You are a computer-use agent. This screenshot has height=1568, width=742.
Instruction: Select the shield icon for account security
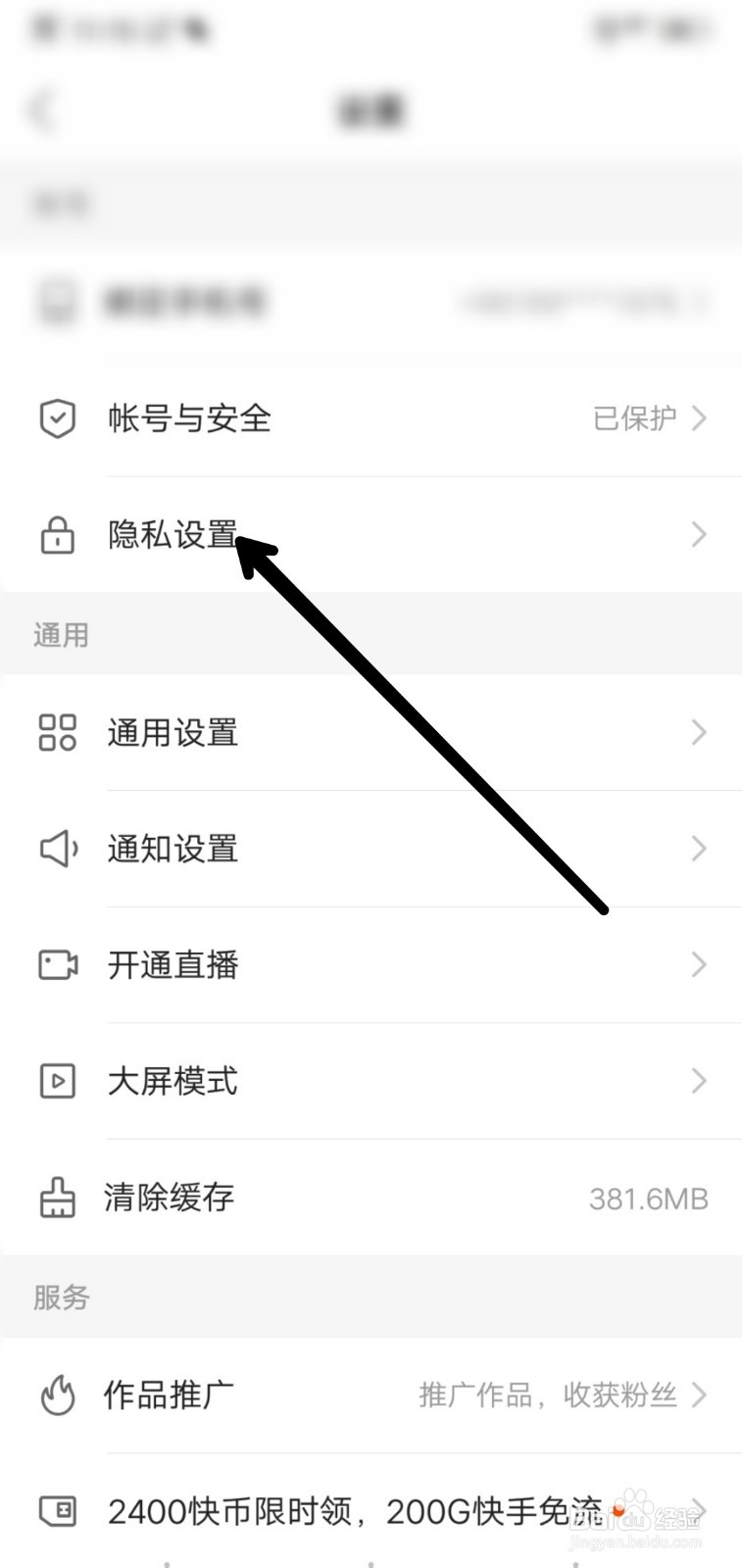57,418
